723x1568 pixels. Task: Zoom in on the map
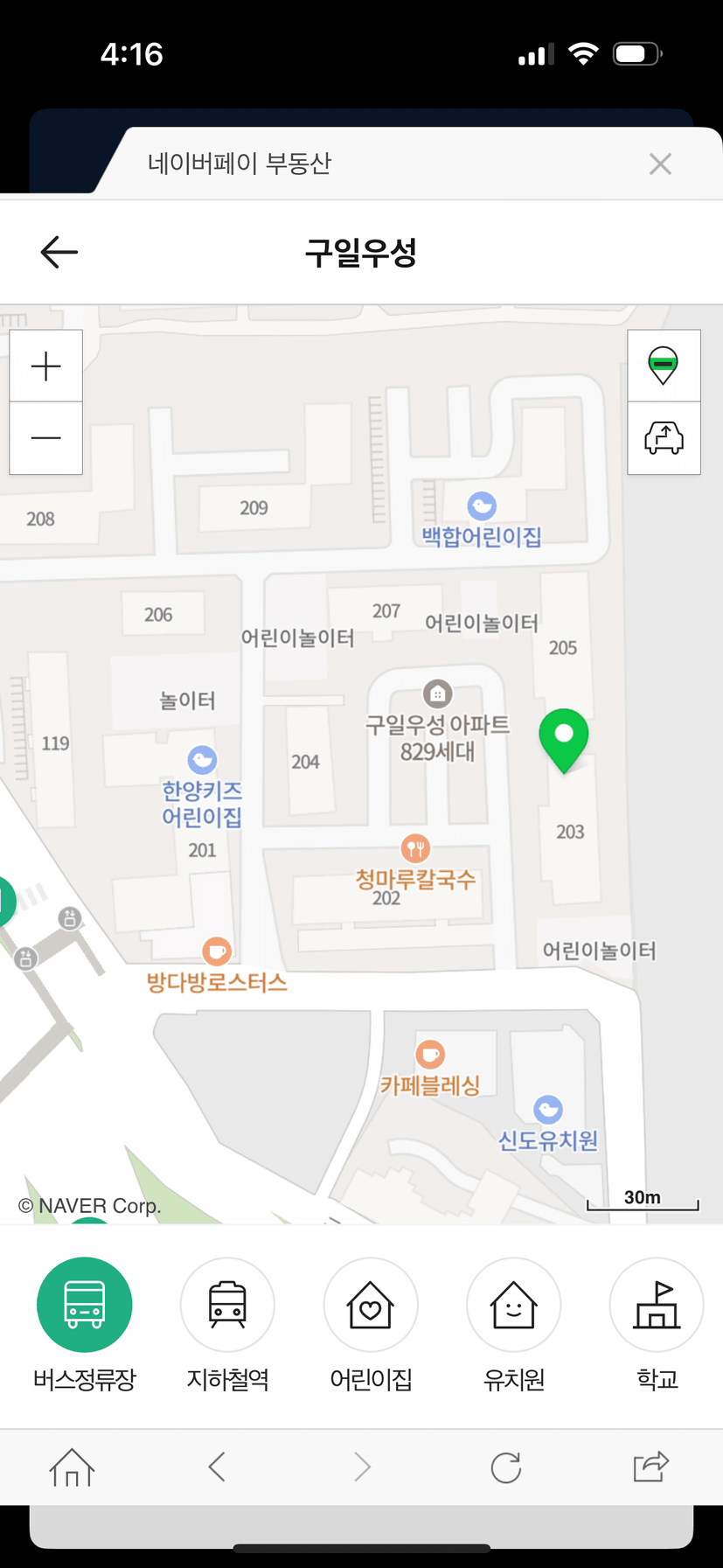pos(45,366)
